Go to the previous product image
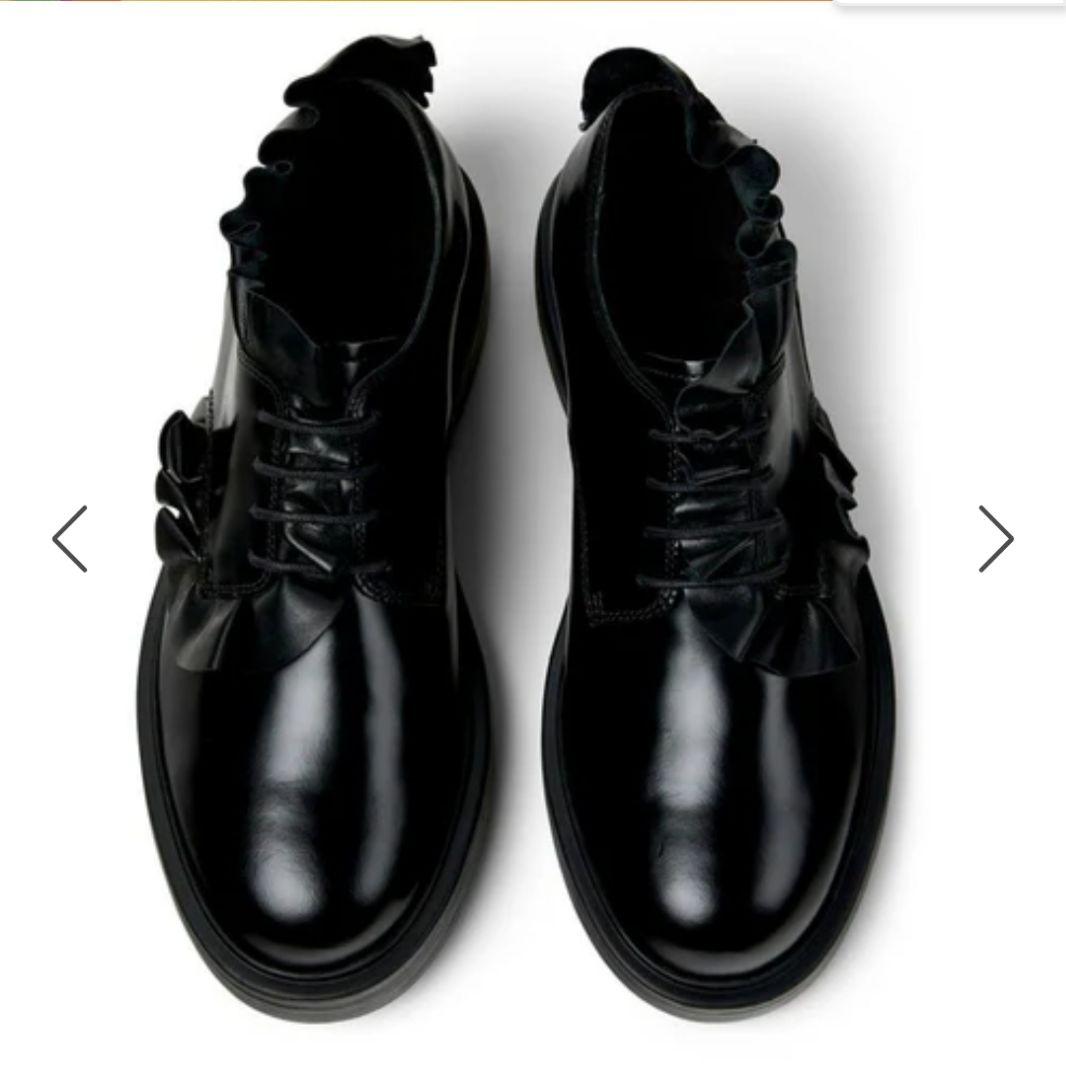This screenshot has width=1066, height=1080. tap(70, 539)
